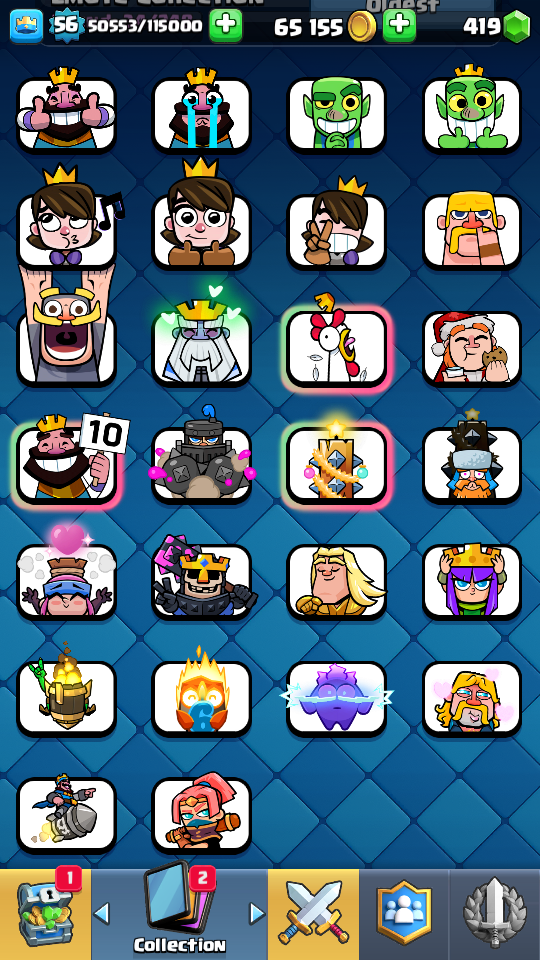Image resolution: width=540 pixels, height=960 pixels.
Task: Open the player profile crown icon
Action: 26,26
